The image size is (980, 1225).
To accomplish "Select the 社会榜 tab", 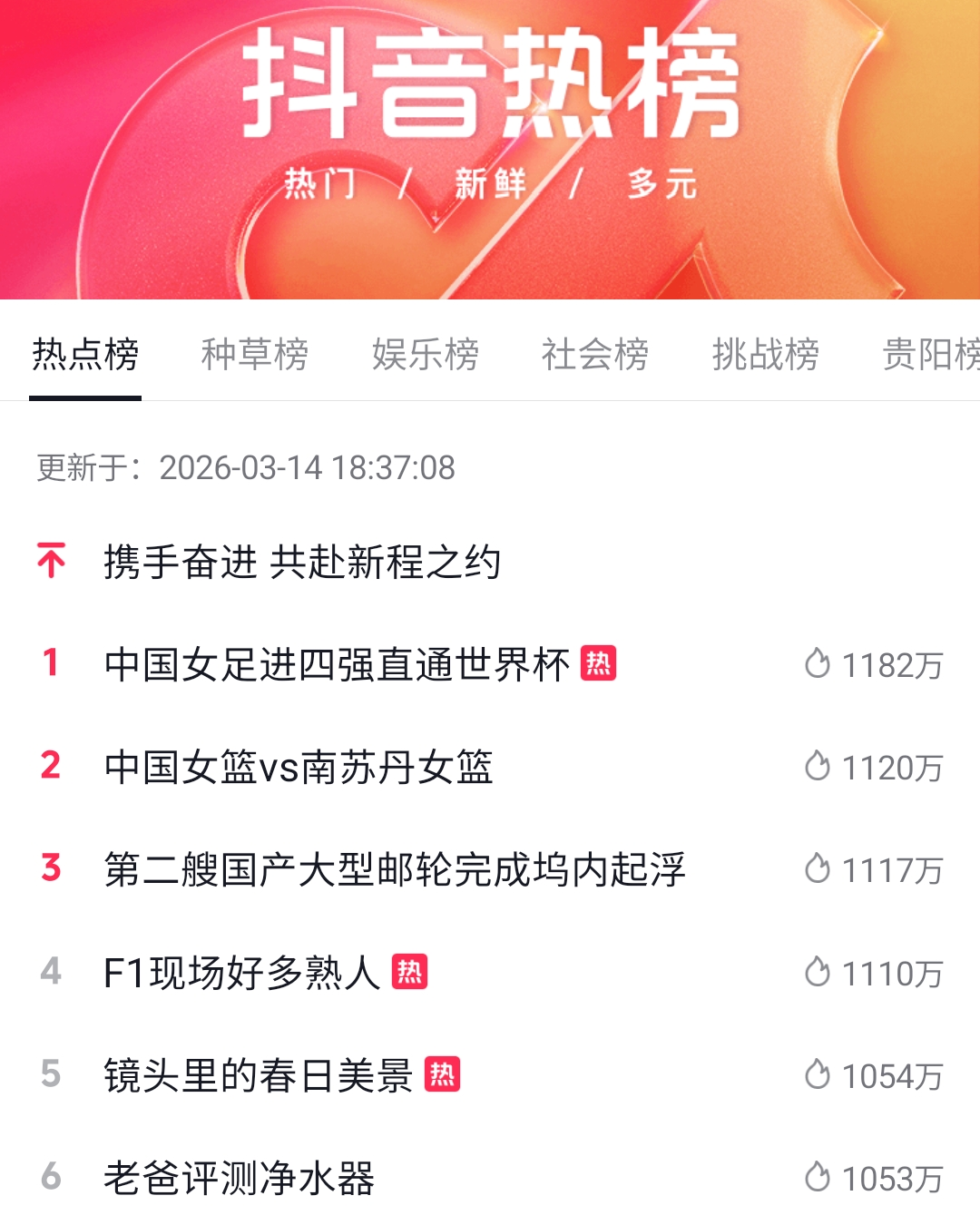I will click(x=595, y=354).
